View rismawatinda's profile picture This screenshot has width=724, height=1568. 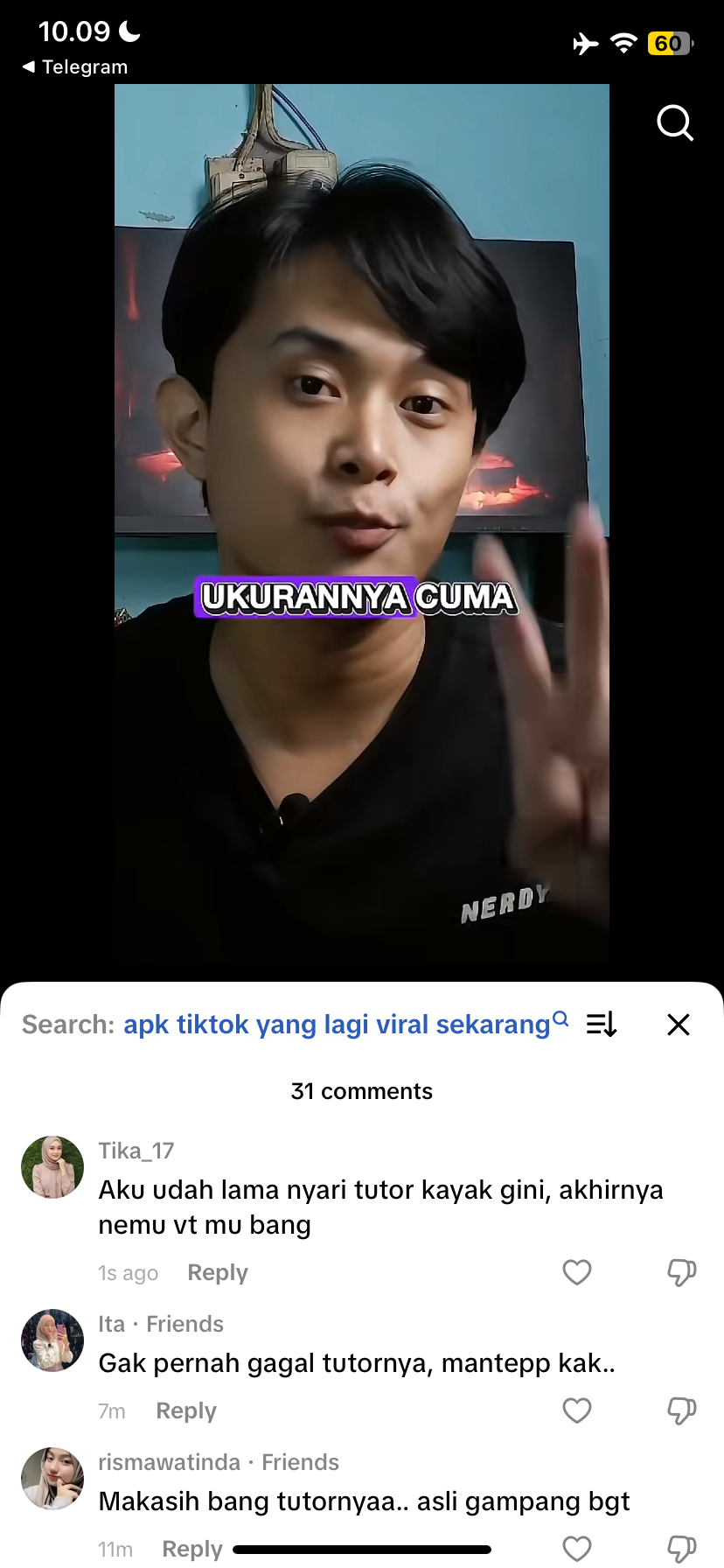(x=52, y=1479)
